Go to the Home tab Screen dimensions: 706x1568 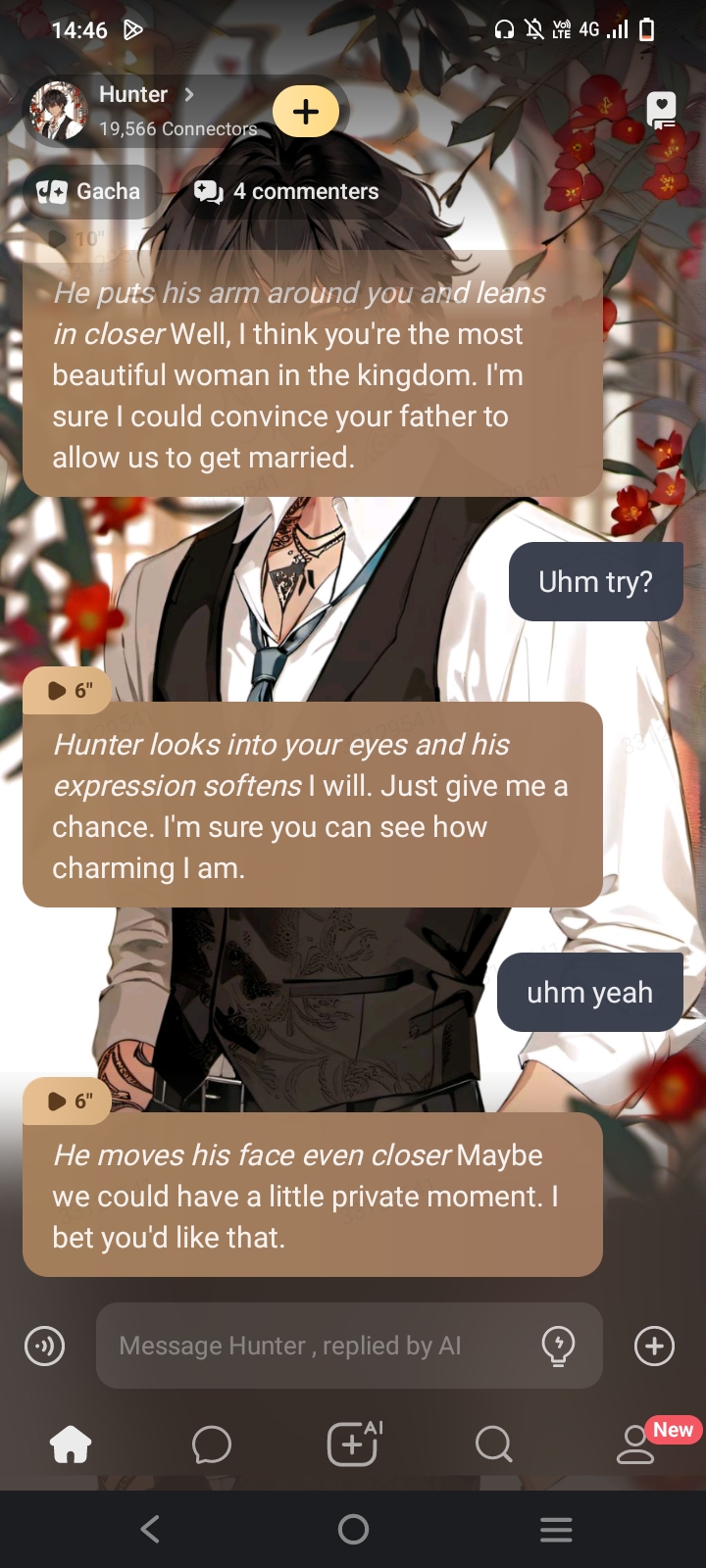point(71,1445)
